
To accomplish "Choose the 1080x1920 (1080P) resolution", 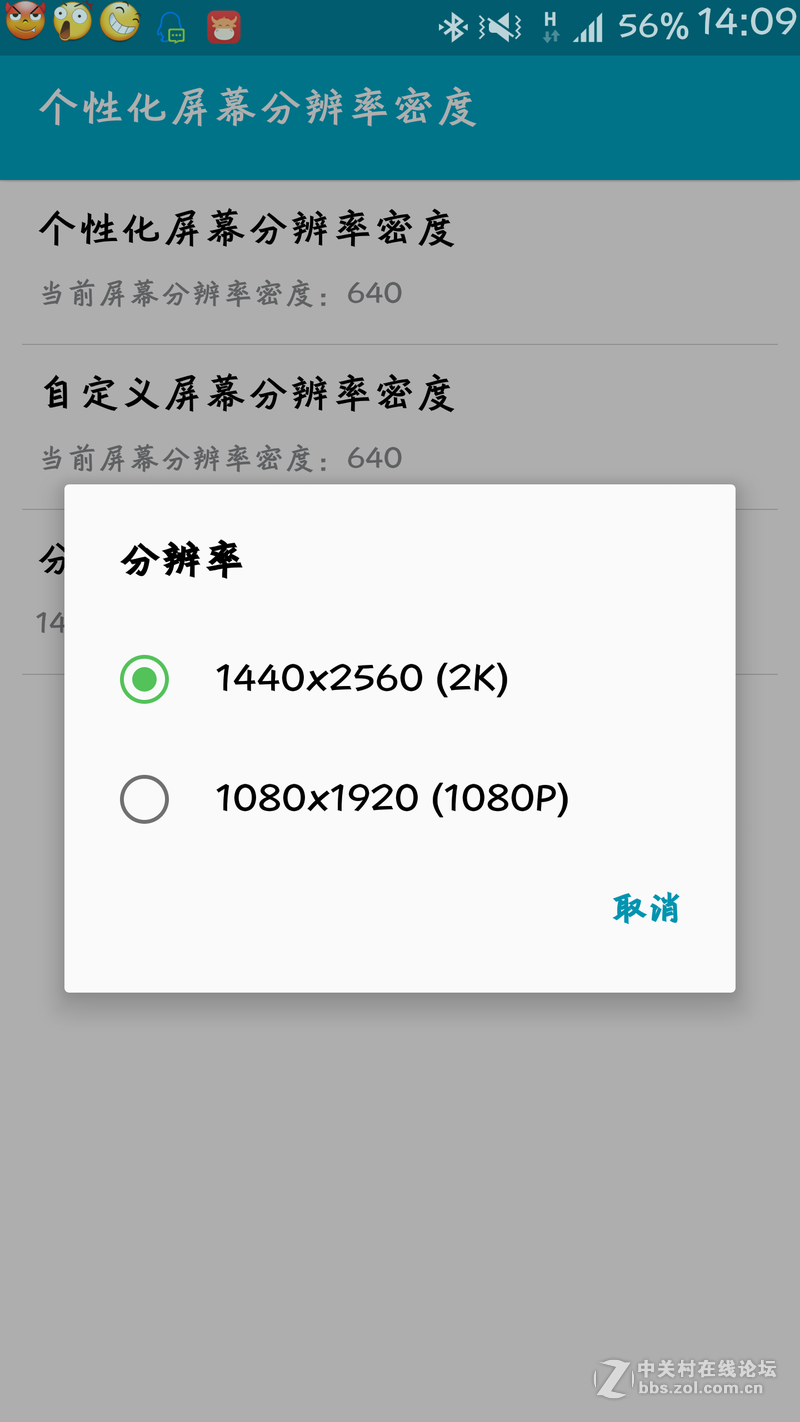I will [x=145, y=800].
